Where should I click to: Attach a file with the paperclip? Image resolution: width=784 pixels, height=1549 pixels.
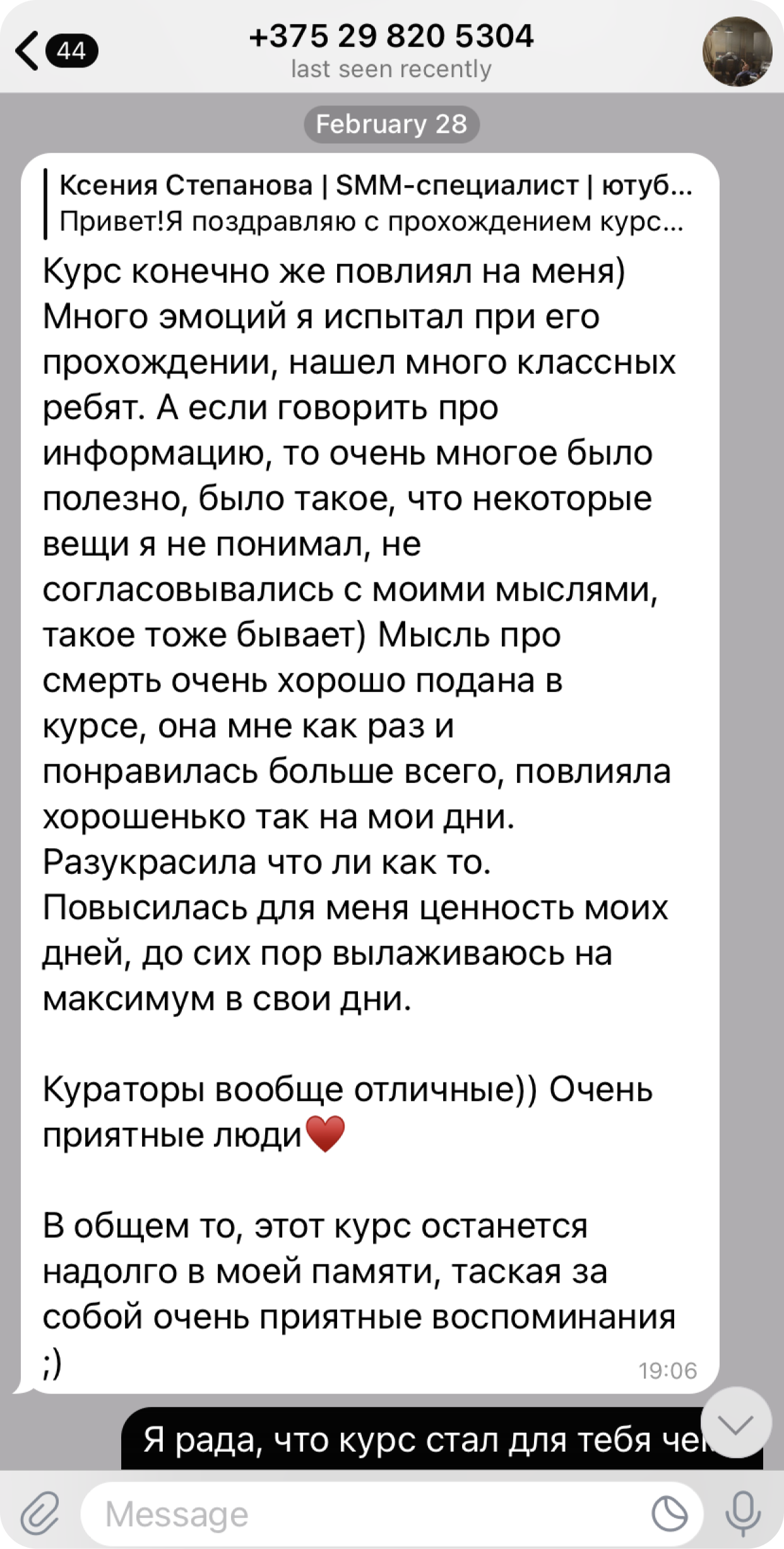[x=41, y=1514]
